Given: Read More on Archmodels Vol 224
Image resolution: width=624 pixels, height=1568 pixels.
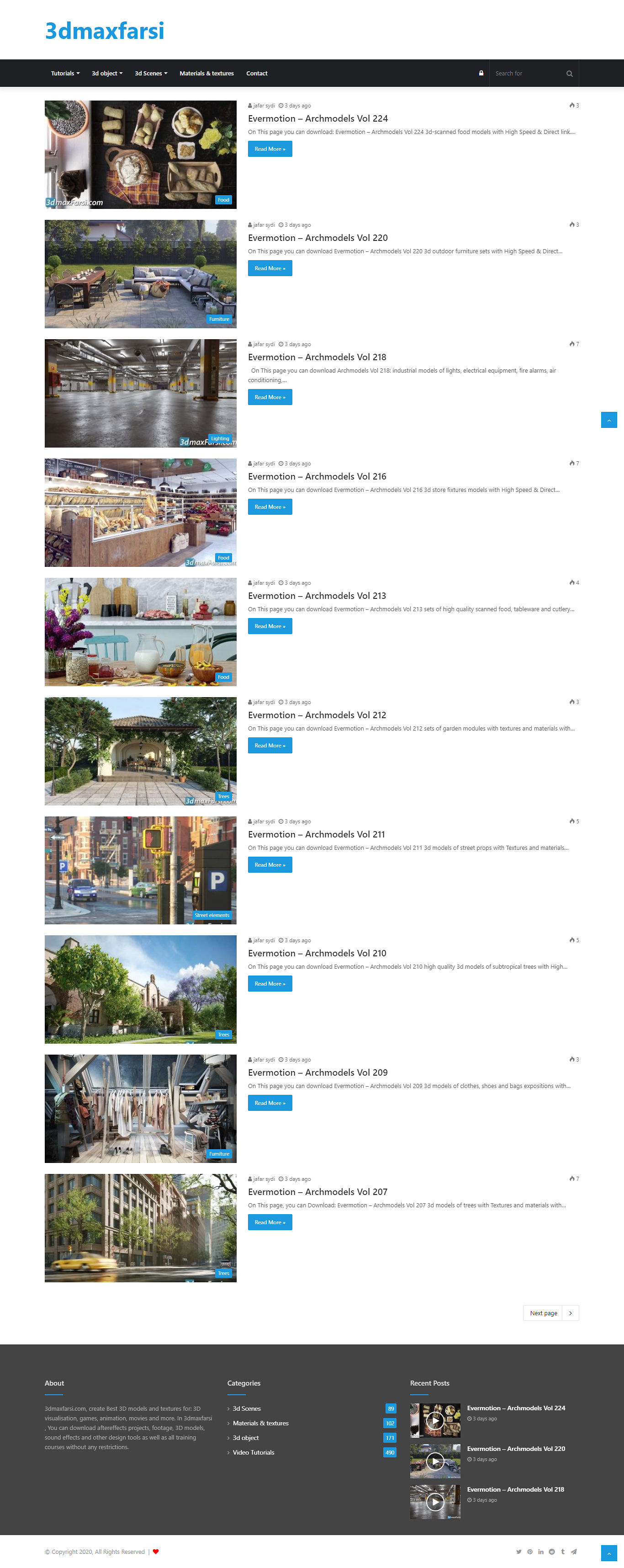Looking at the screenshot, I should pos(270,149).
